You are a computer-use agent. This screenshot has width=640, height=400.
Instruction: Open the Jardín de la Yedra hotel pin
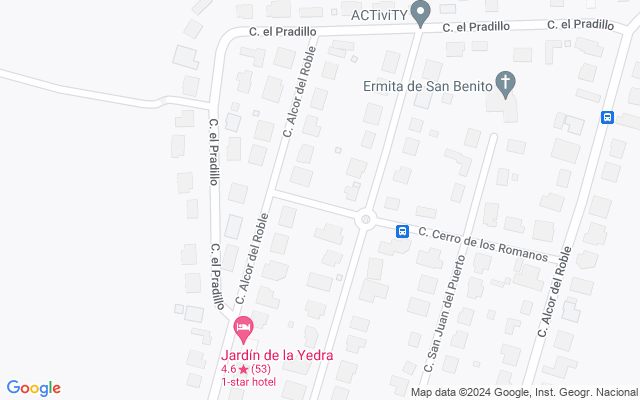pyautogui.click(x=243, y=327)
